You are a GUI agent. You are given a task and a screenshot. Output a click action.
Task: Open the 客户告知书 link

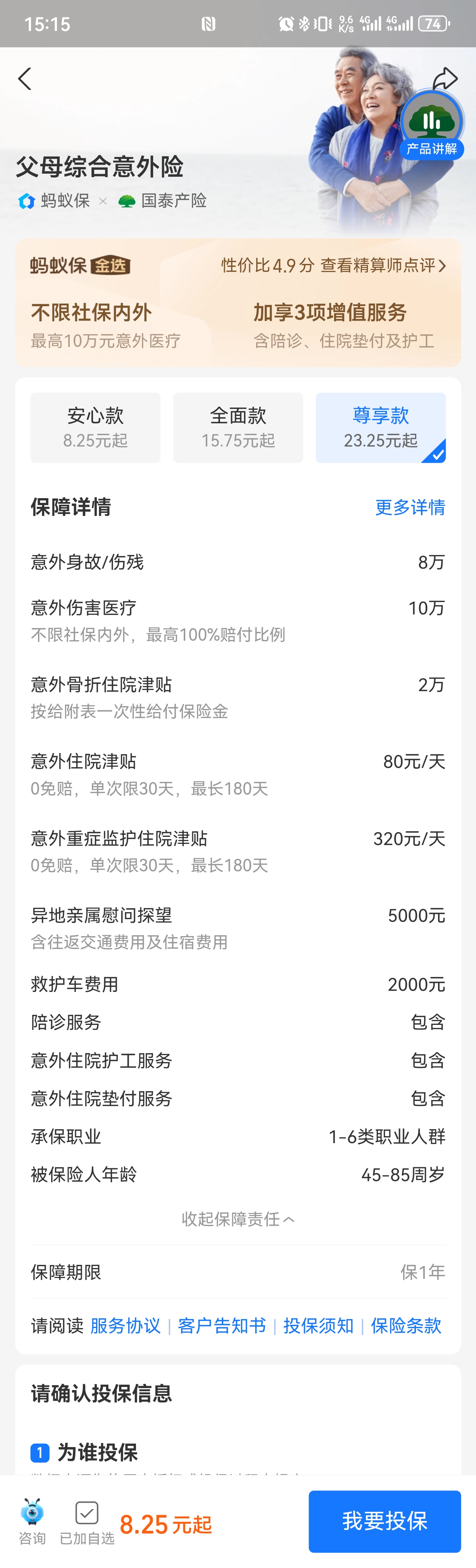[222, 1326]
